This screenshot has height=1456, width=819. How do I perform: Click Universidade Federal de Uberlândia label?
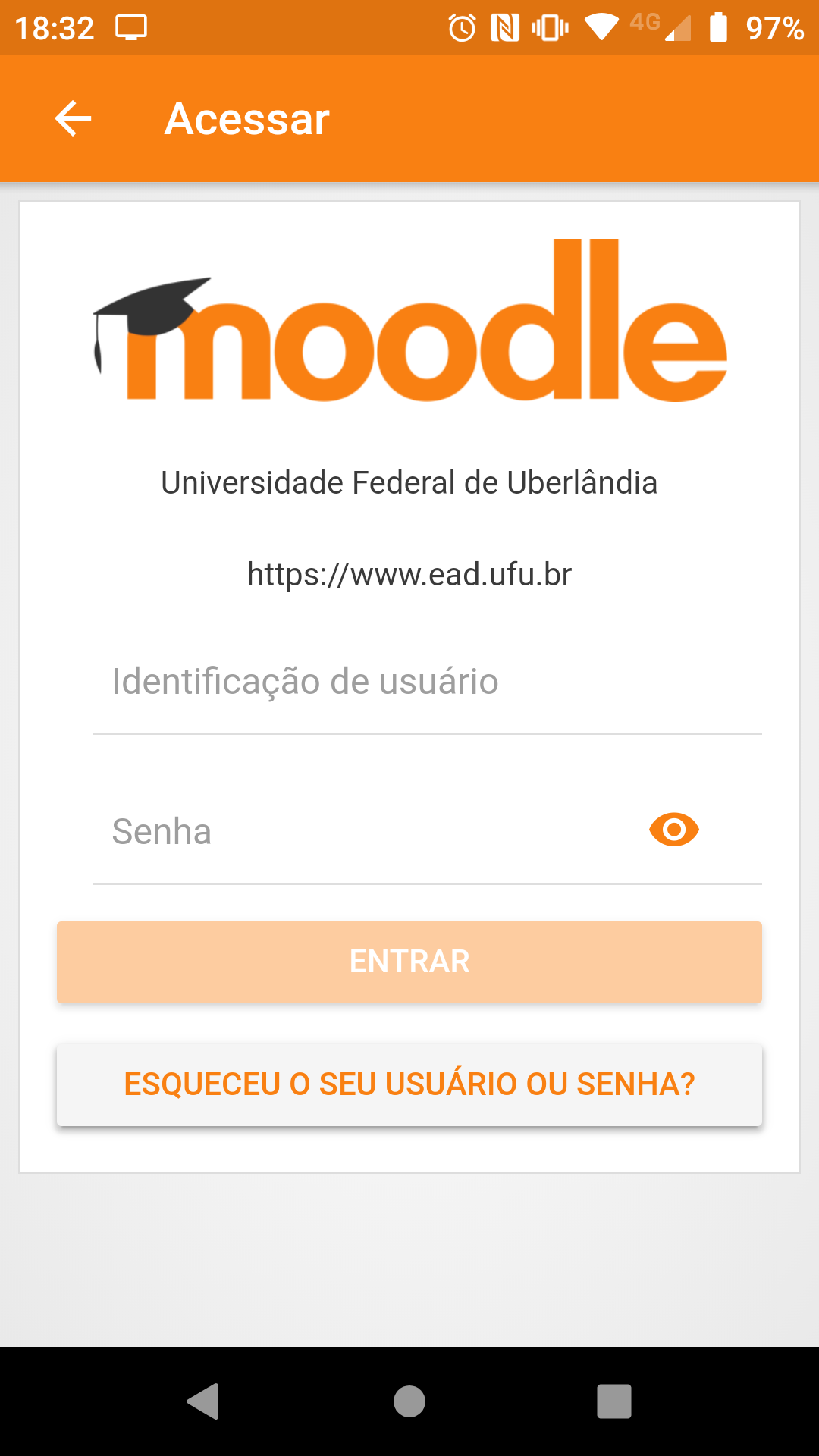click(x=409, y=482)
